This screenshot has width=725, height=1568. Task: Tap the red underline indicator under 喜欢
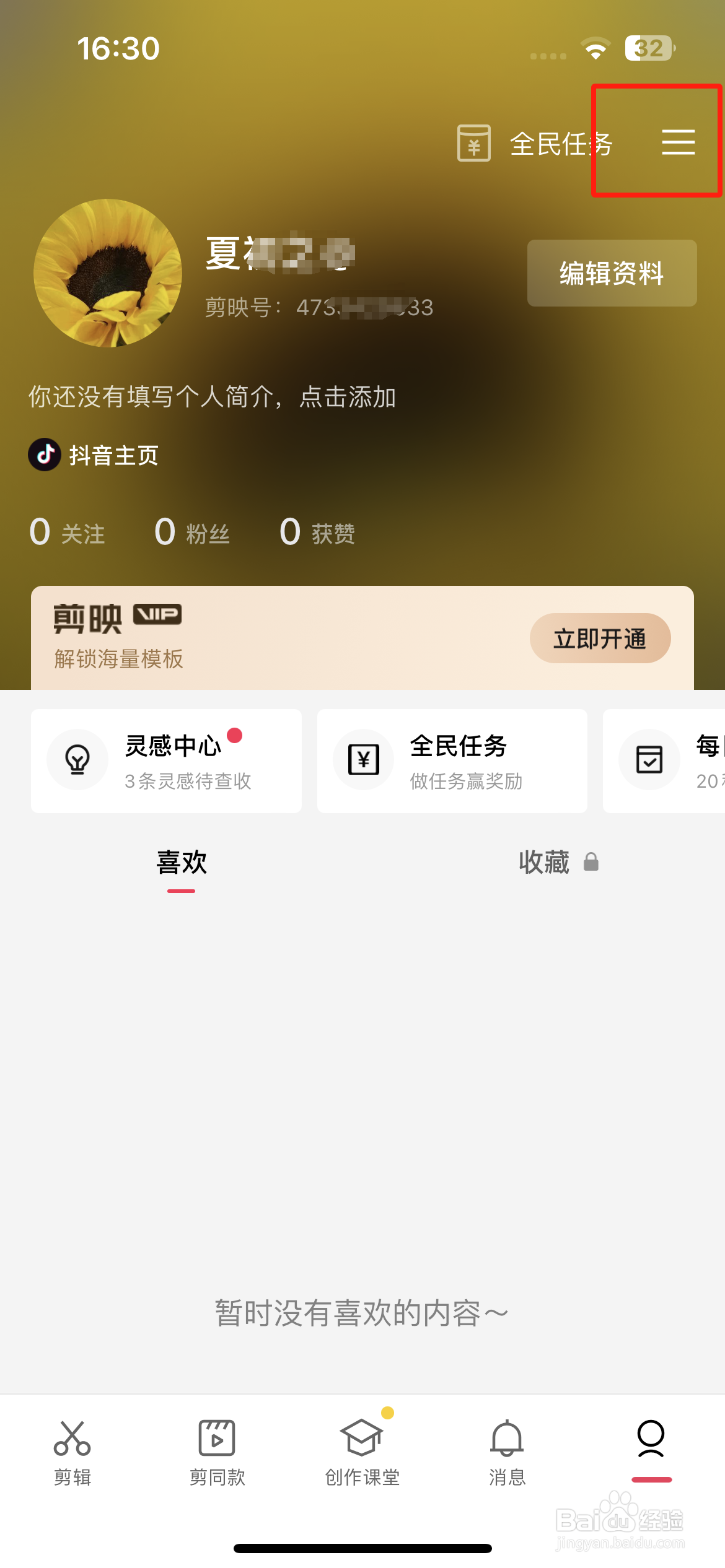click(180, 892)
